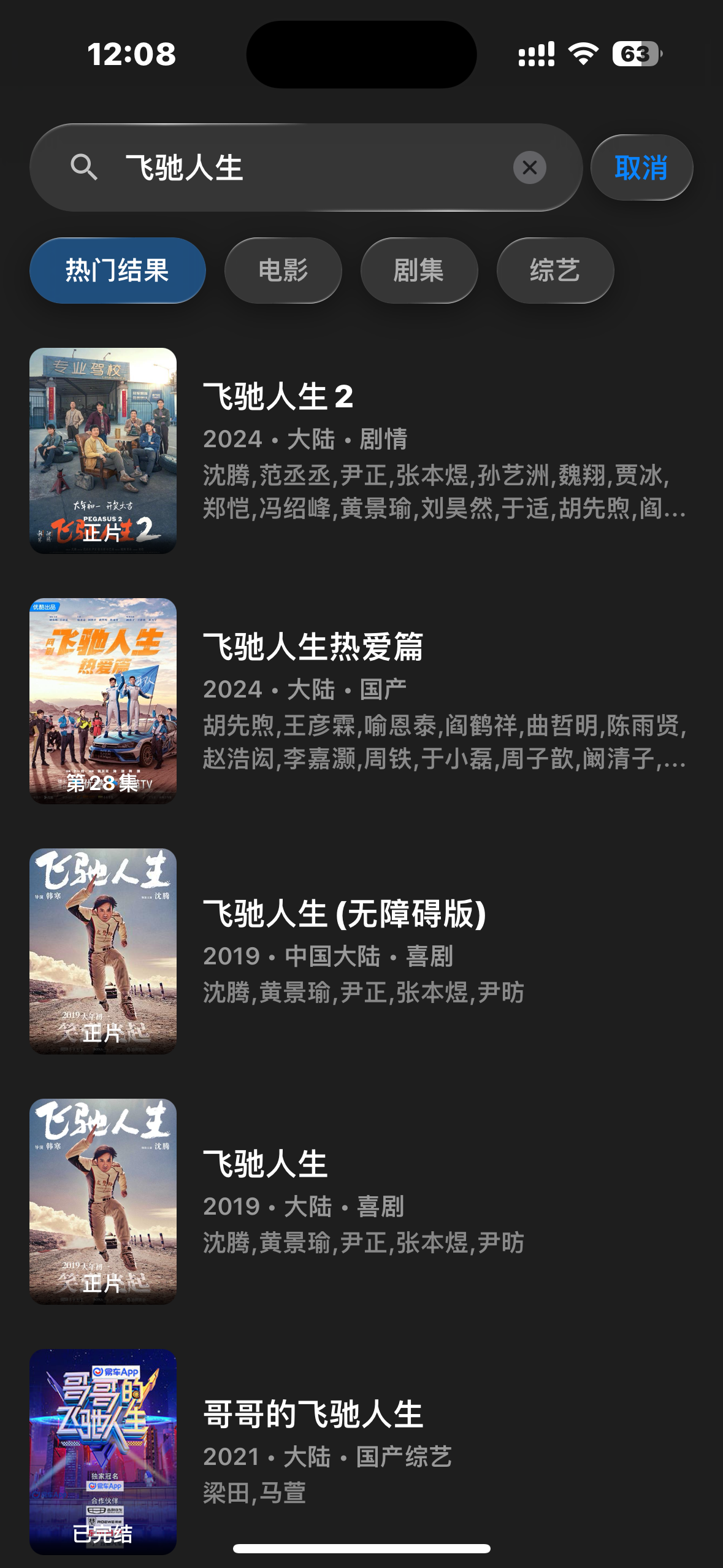Screen dimensions: 723x1568
Task: Select the 热门结果 filter chip
Action: coord(117,271)
